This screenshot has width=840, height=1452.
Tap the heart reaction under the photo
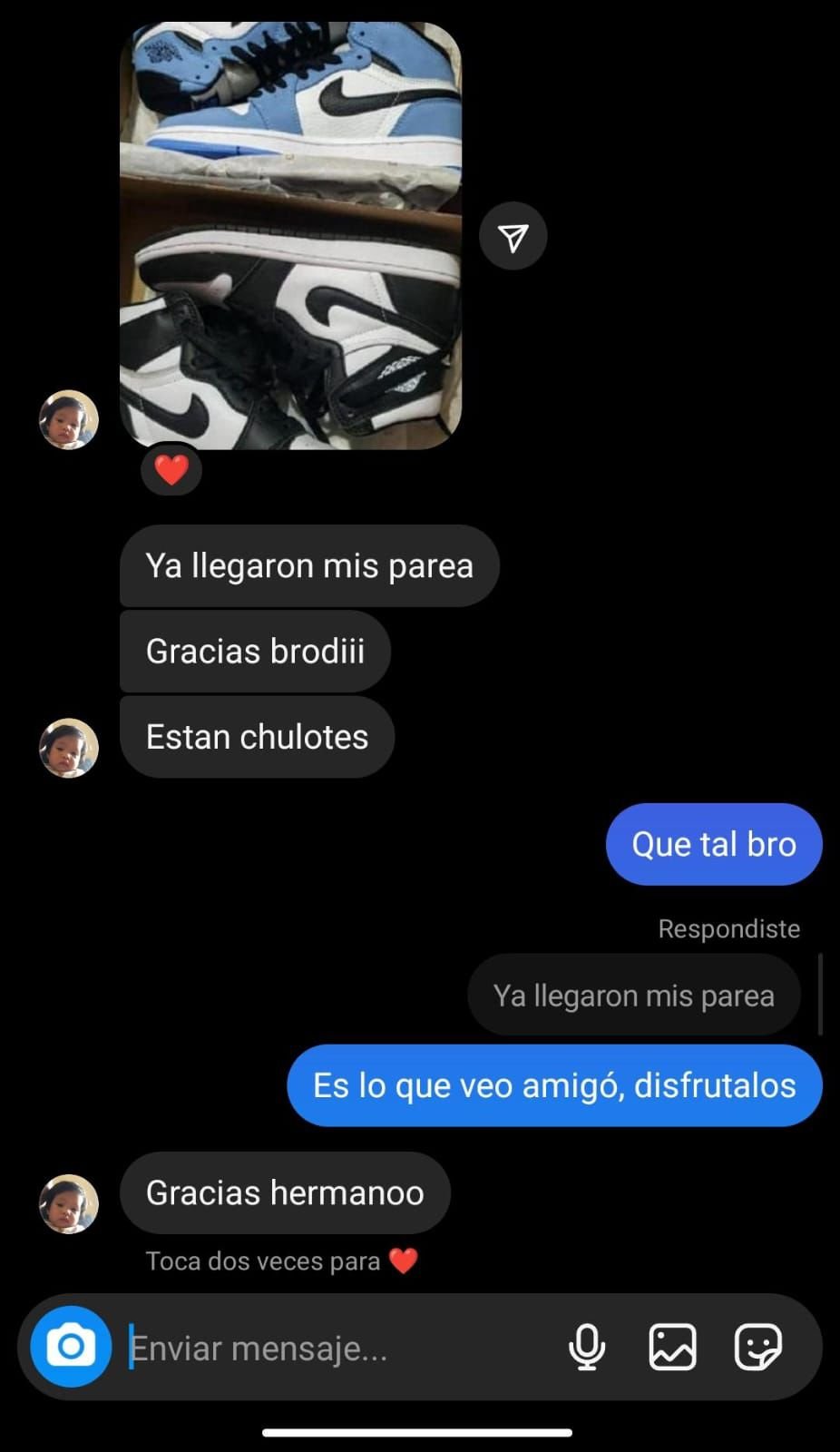(171, 470)
